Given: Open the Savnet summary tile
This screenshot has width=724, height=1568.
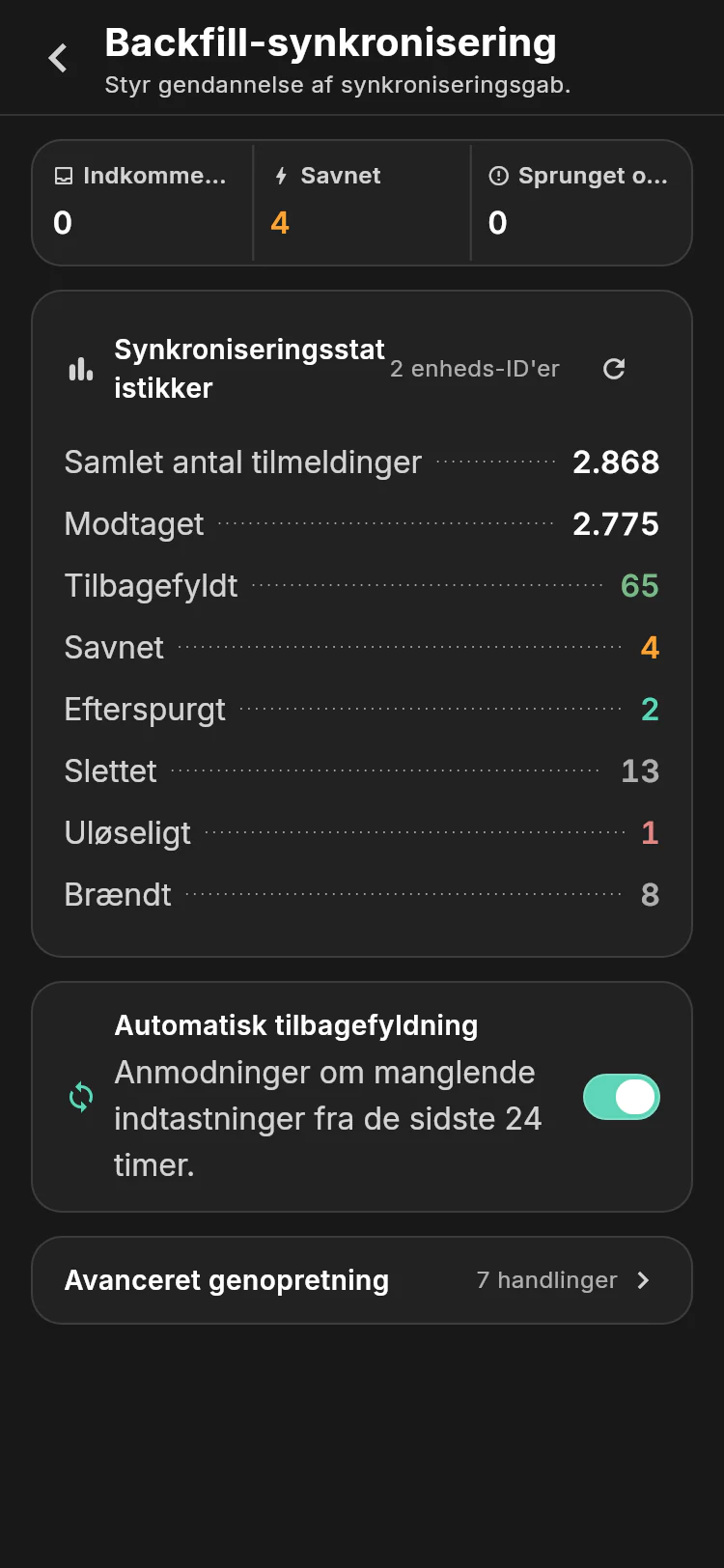Looking at the screenshot, I should (362, 203).
